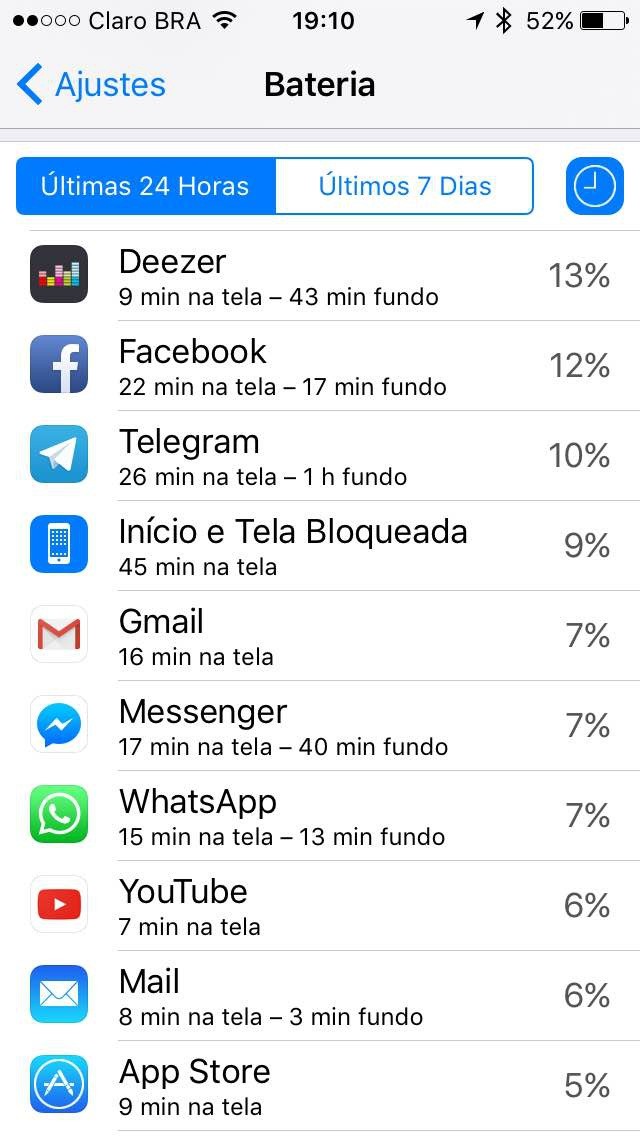
Task: Switch to Últimos 7 Dias
Action: [404, 186]
